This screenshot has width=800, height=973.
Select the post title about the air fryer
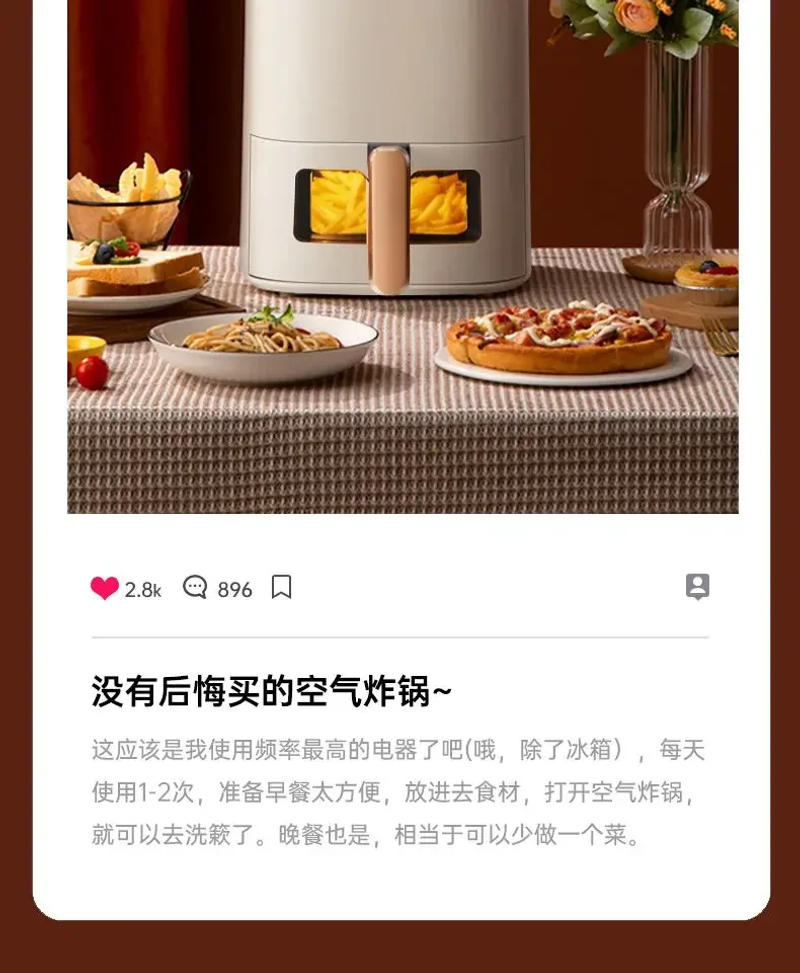[268, 688]
